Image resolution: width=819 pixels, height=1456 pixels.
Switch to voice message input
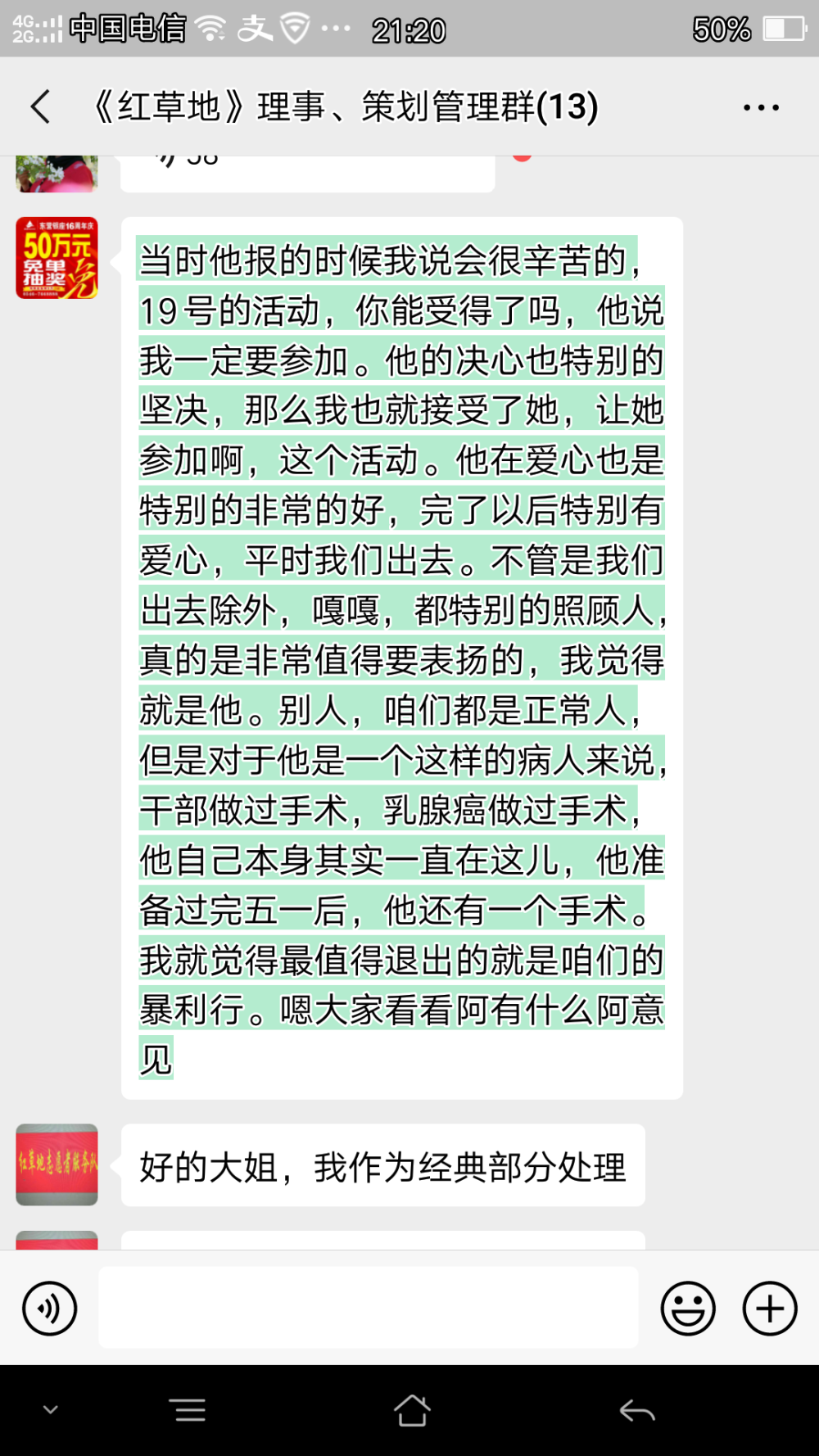[x=50, y=1308]
